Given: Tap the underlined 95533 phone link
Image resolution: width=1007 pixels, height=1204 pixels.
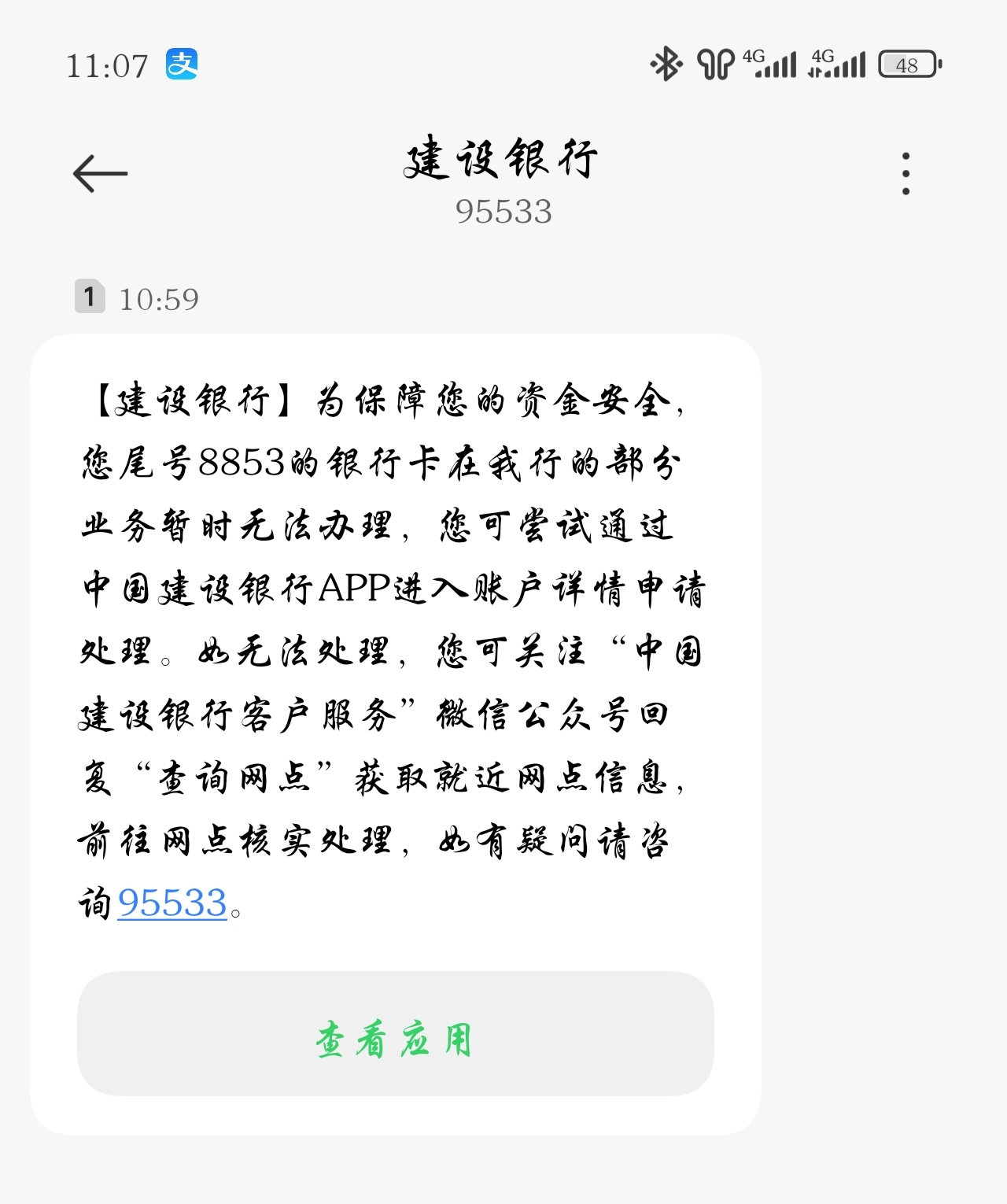Looking at the screenshot, I should coord(172,903).
